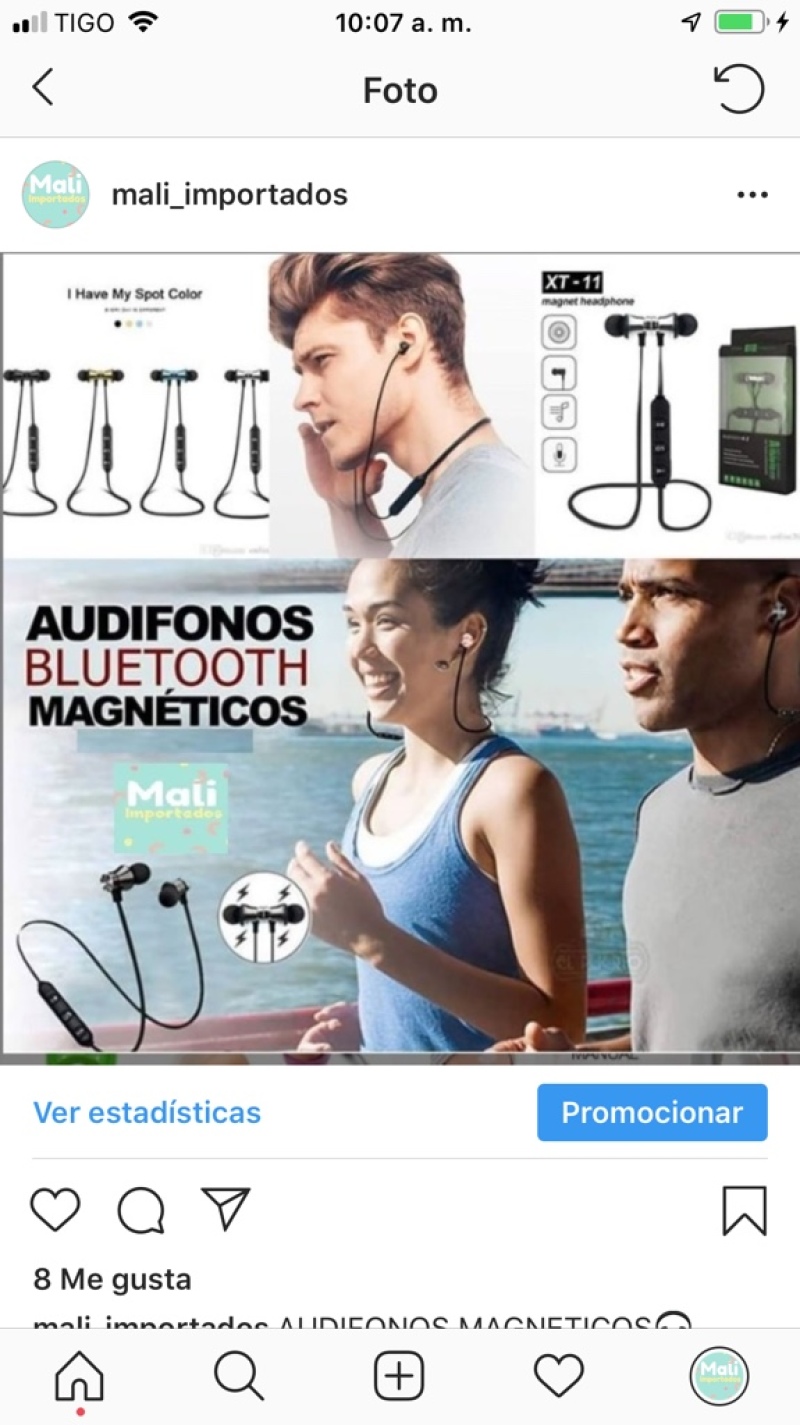Viewport: 800px width, 1425px height.
Task: Go to the Mali profile tab
Action: coord(719,1378)
